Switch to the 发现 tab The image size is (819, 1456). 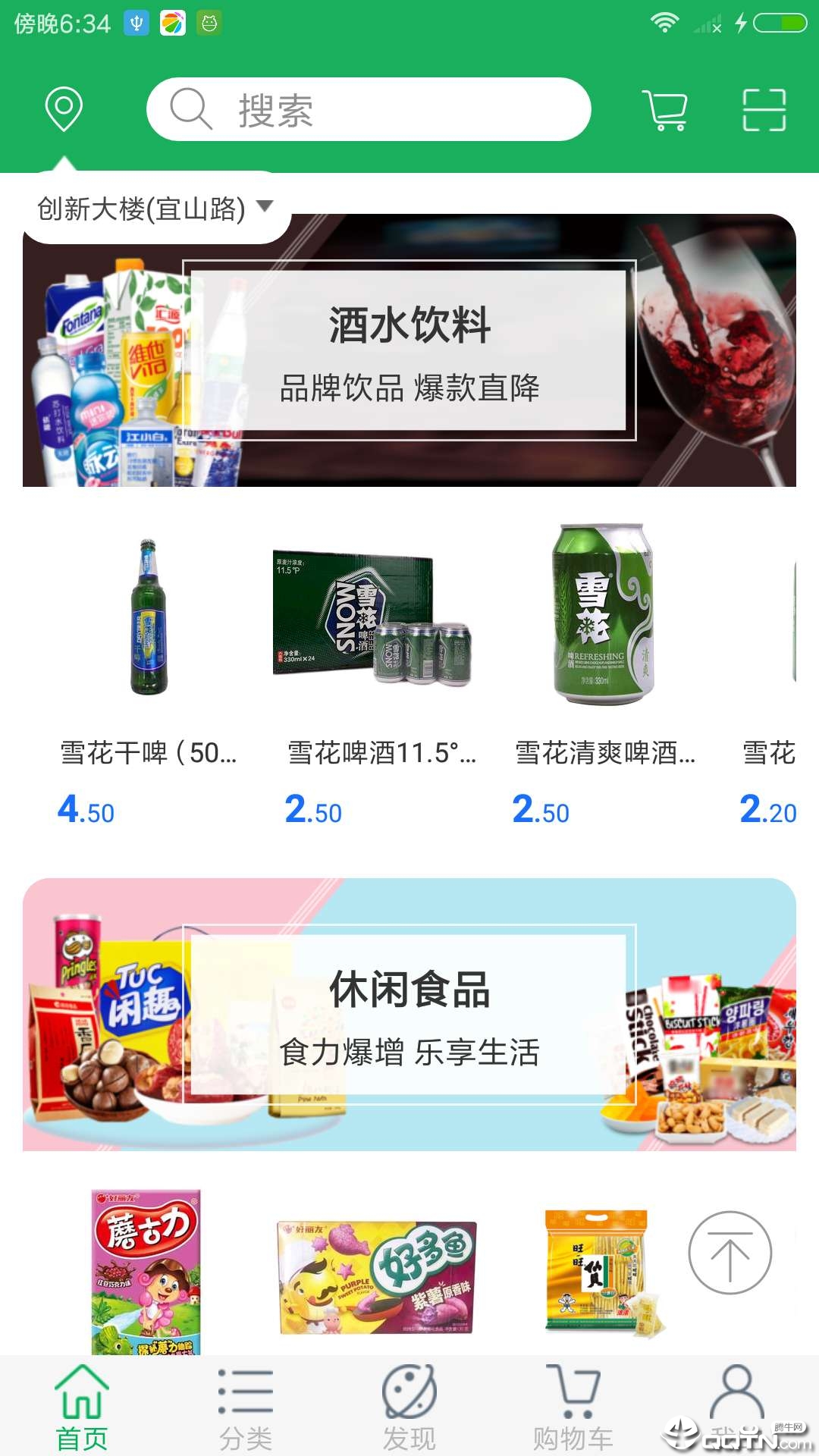[x=409, y=1407]
